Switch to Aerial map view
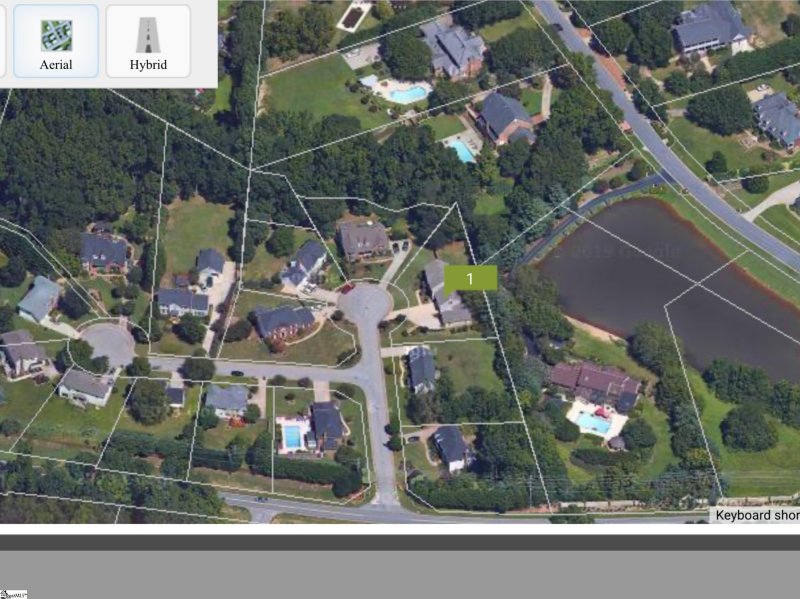 56,41
